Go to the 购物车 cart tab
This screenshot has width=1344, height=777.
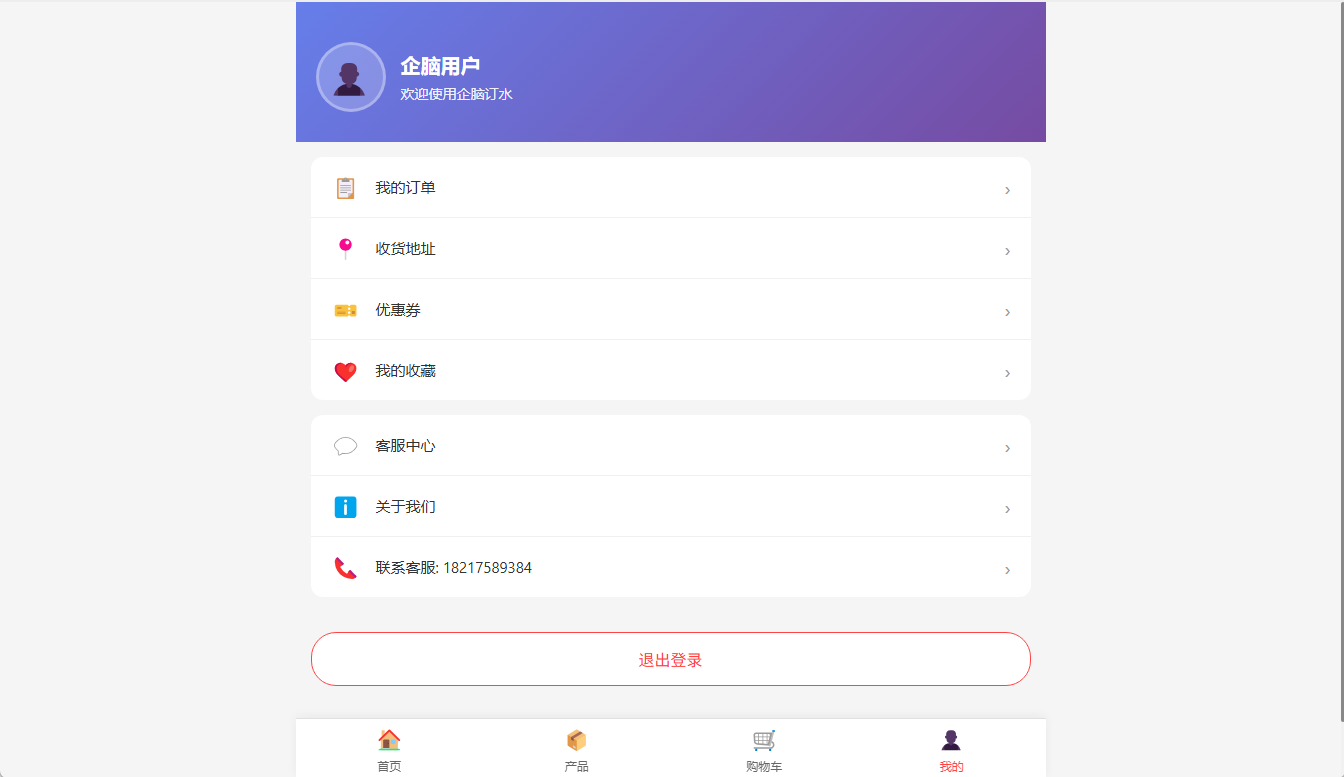click(x=764, y=749)
